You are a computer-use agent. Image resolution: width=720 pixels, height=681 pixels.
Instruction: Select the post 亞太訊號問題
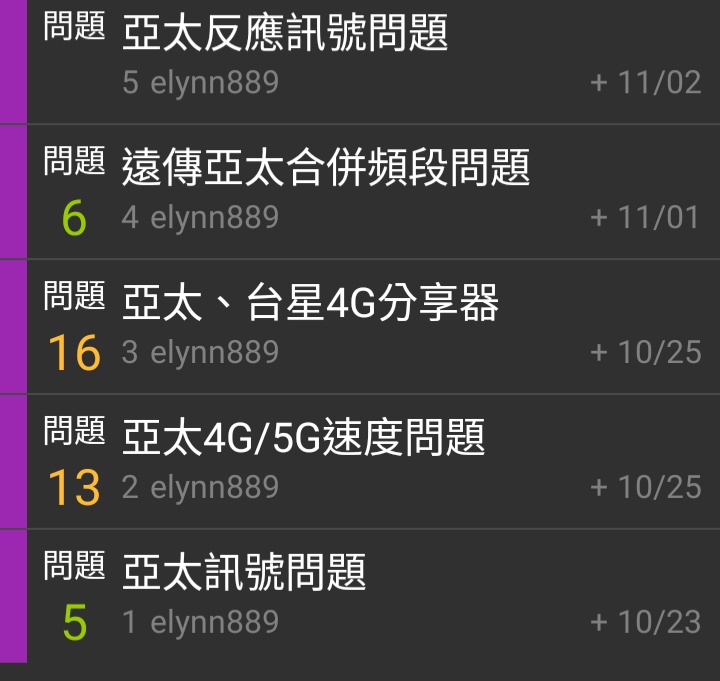[245, 573]
